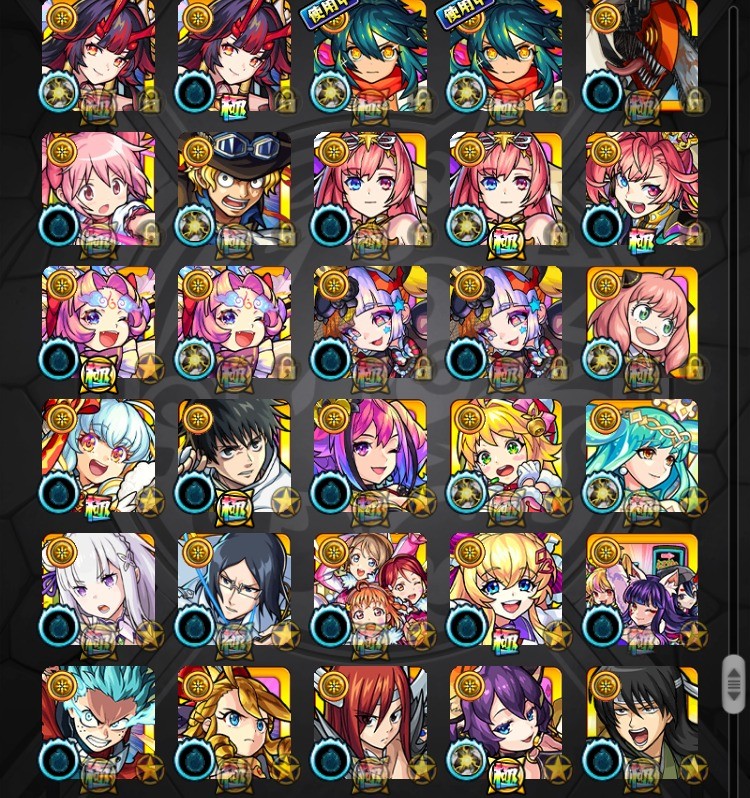Screen dimensions: 750x798
Task: Choose the blonde girl with golden bells
Action: pyautogui.click(x=506, y=456)
